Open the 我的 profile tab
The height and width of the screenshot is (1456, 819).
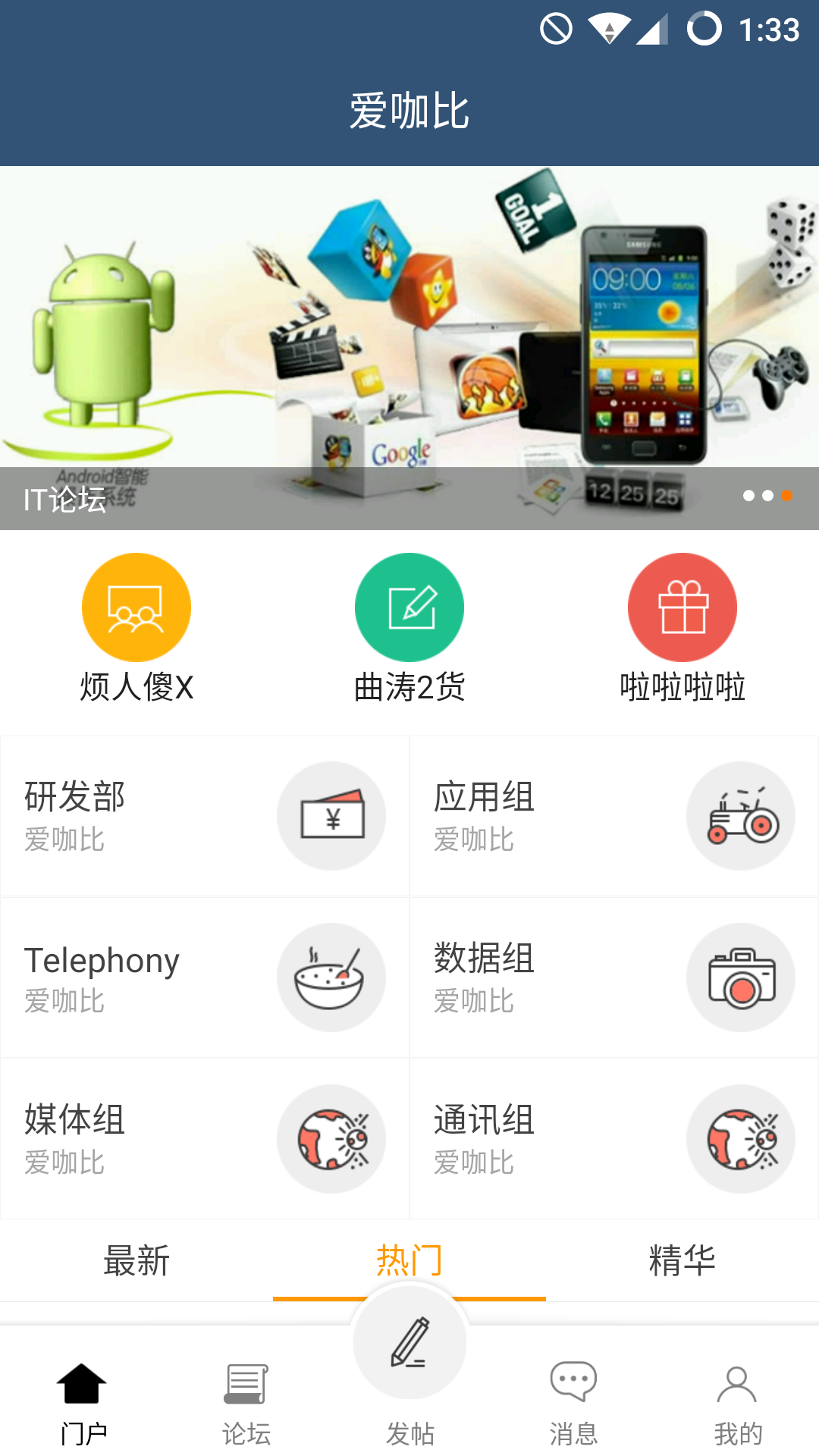[x=737, y=1403]
